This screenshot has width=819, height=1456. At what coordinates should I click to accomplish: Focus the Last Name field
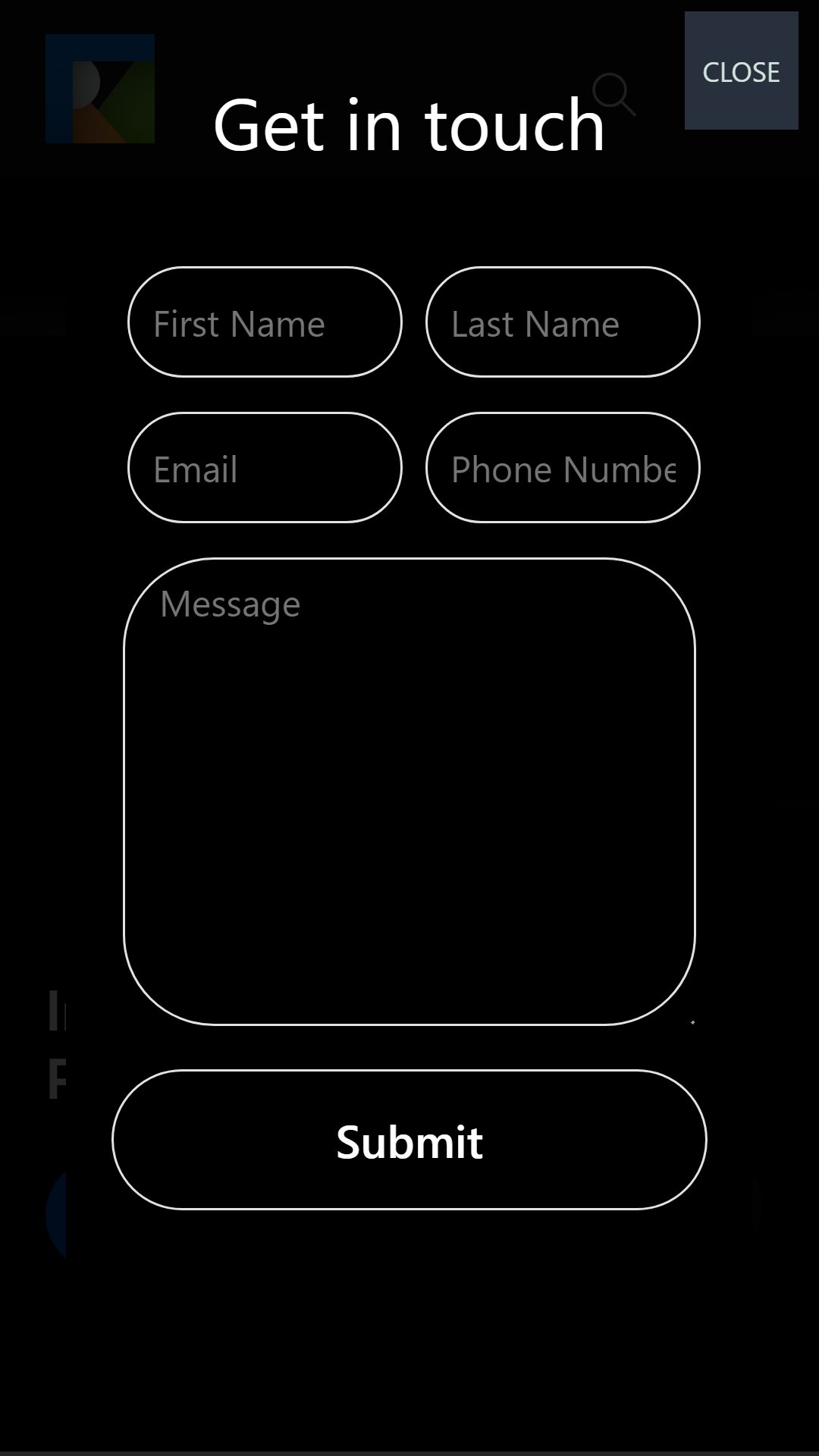(563, 322)
